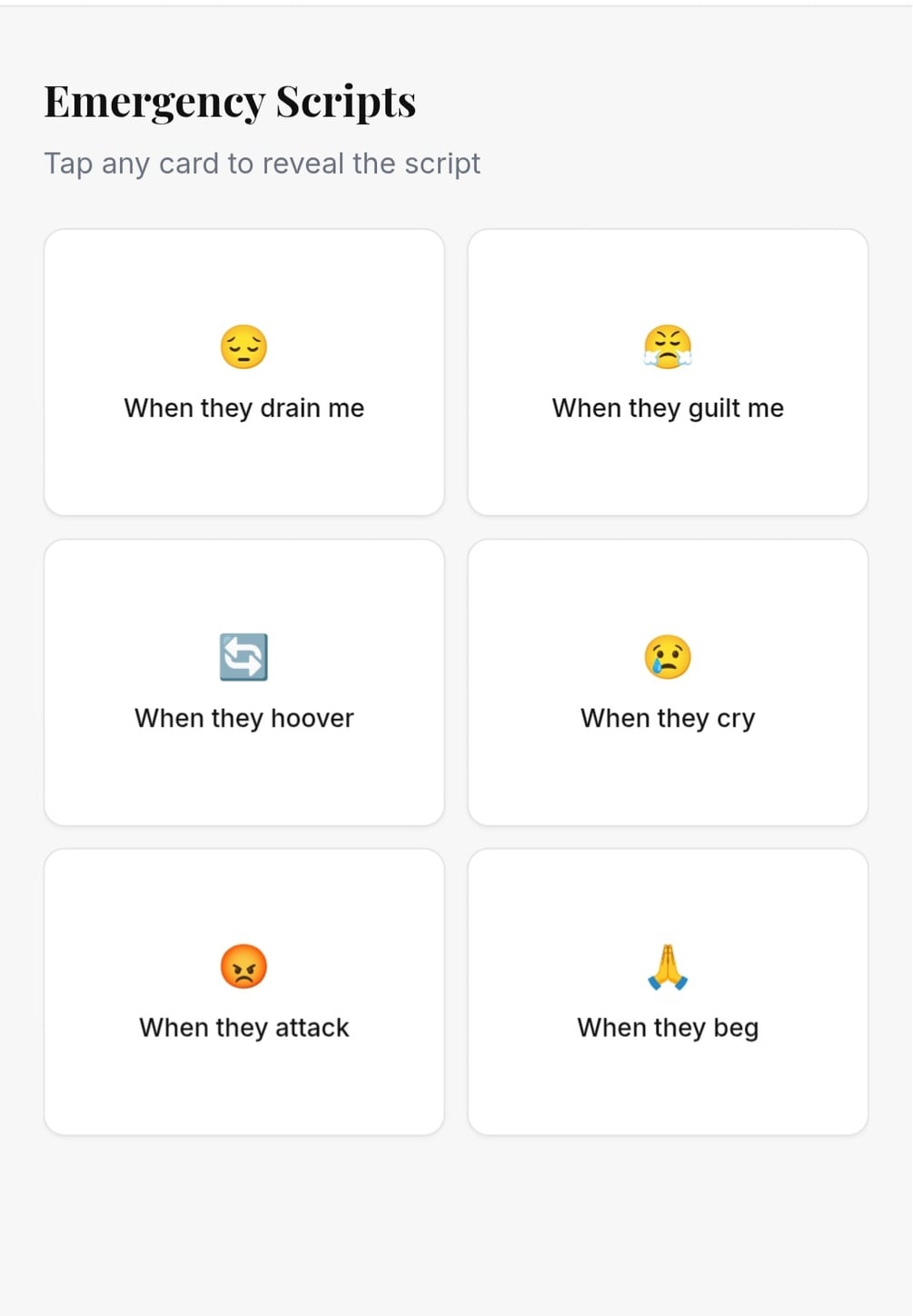913x1316 pixels.
Task: Open the 'When they guilt me' card
Action: (668, 373)
